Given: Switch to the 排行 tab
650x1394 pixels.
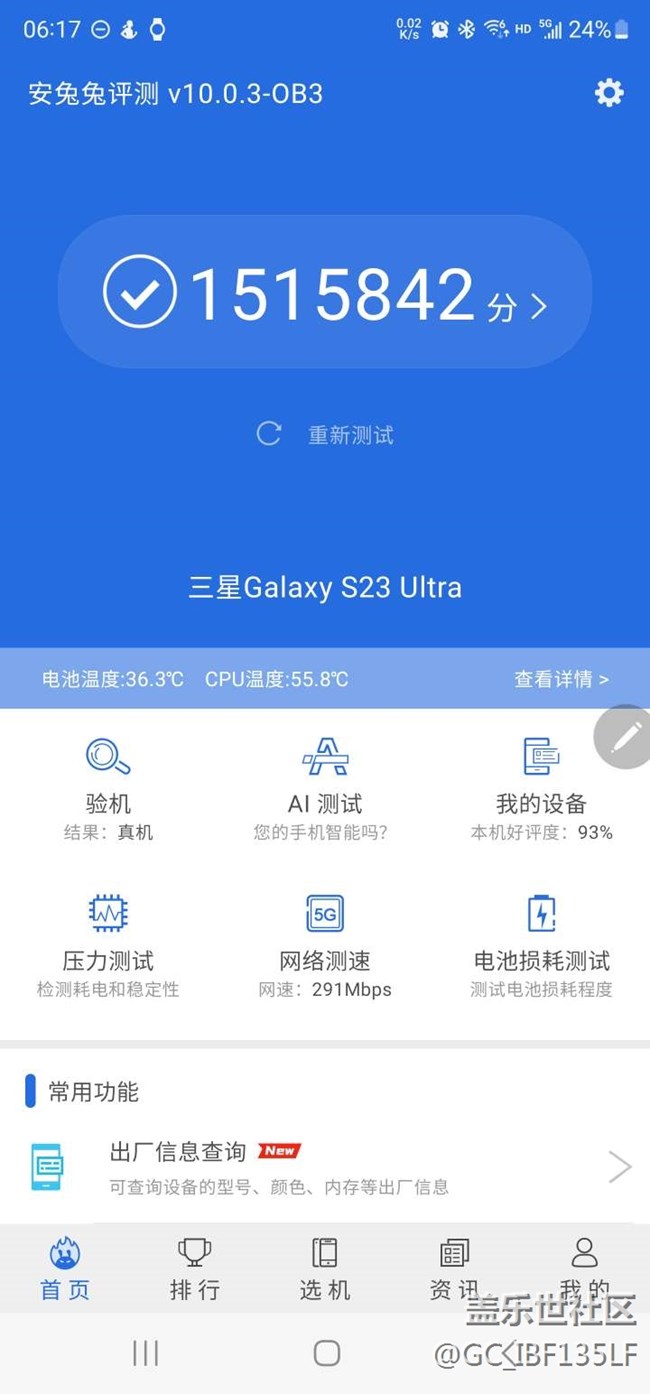Looking at the screenshot, I should 194,1268.
